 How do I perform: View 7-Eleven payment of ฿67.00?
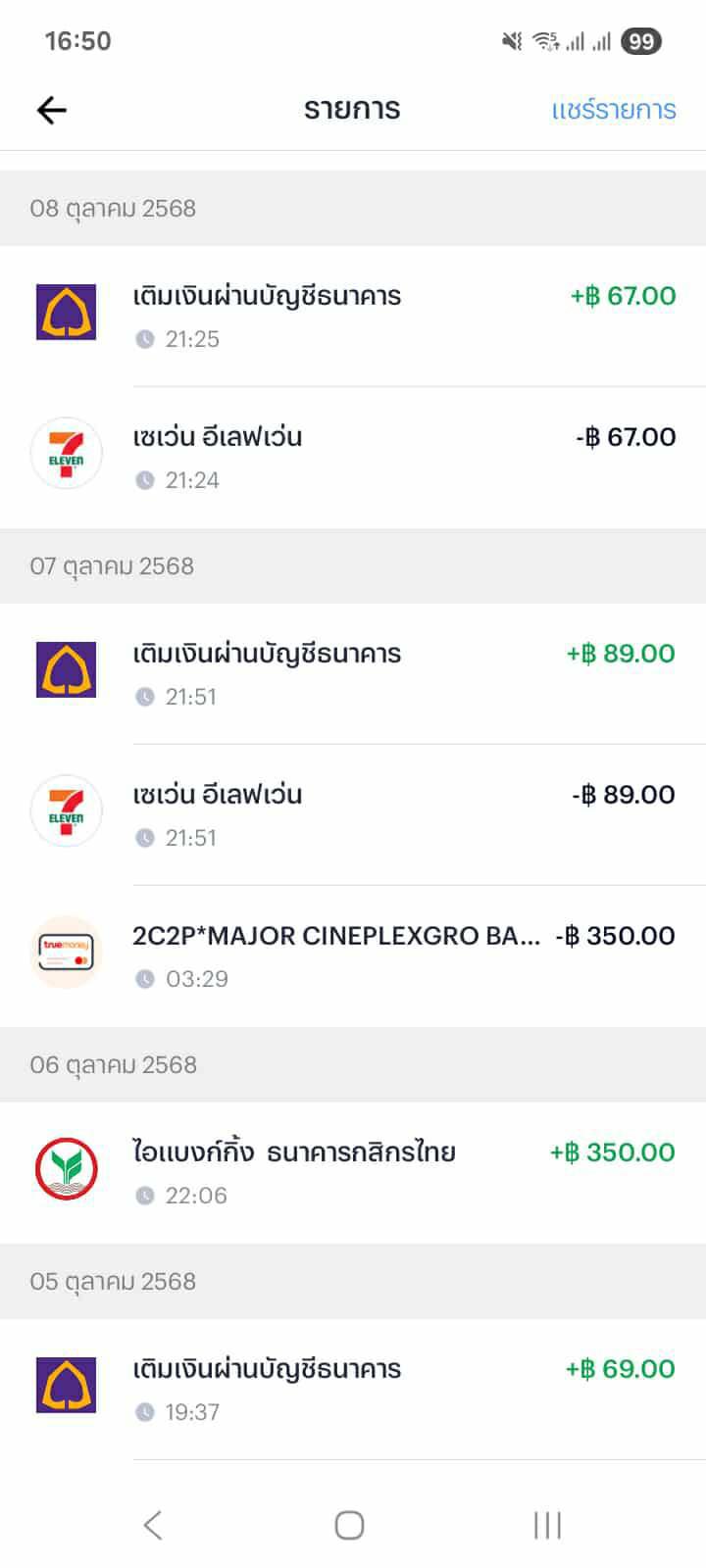click(x=353, y=457)
